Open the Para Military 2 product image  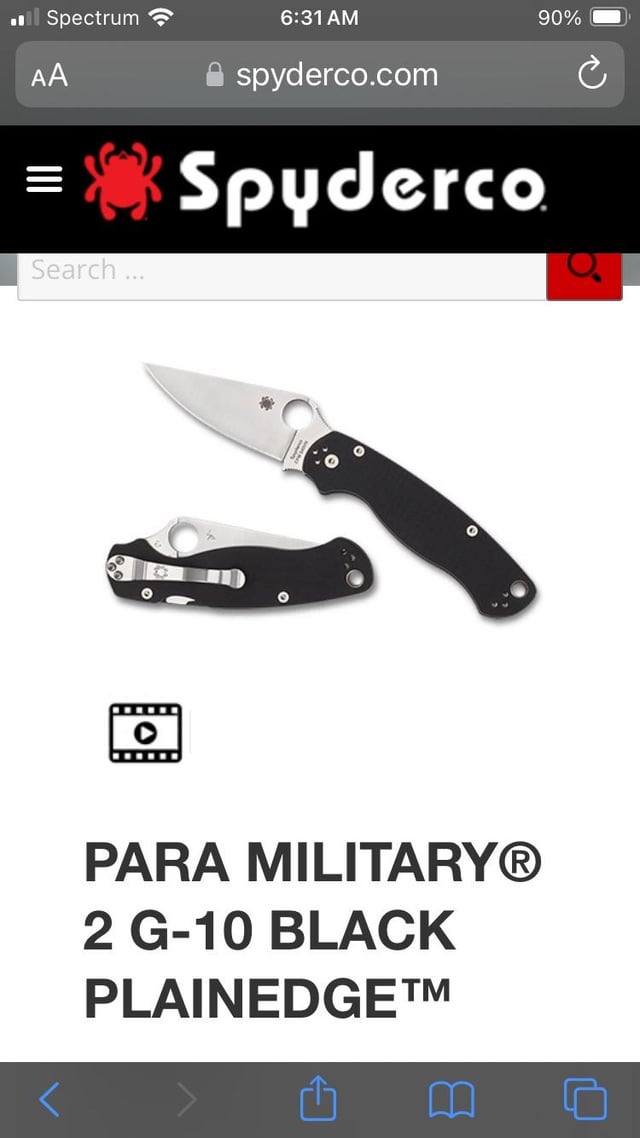point(320,490)
